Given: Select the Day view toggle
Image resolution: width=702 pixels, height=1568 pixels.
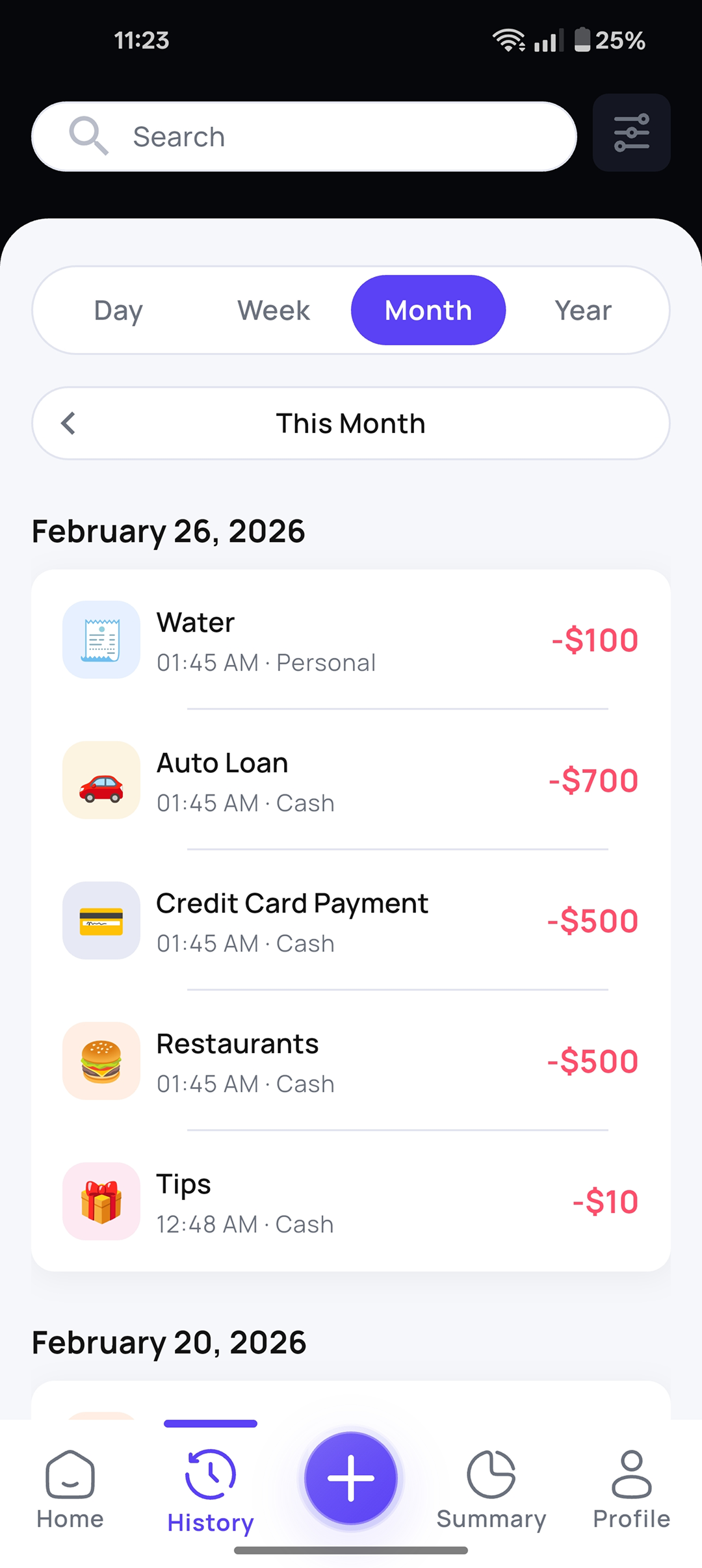Looking at the screenshot, I should (x=118, y=310).
